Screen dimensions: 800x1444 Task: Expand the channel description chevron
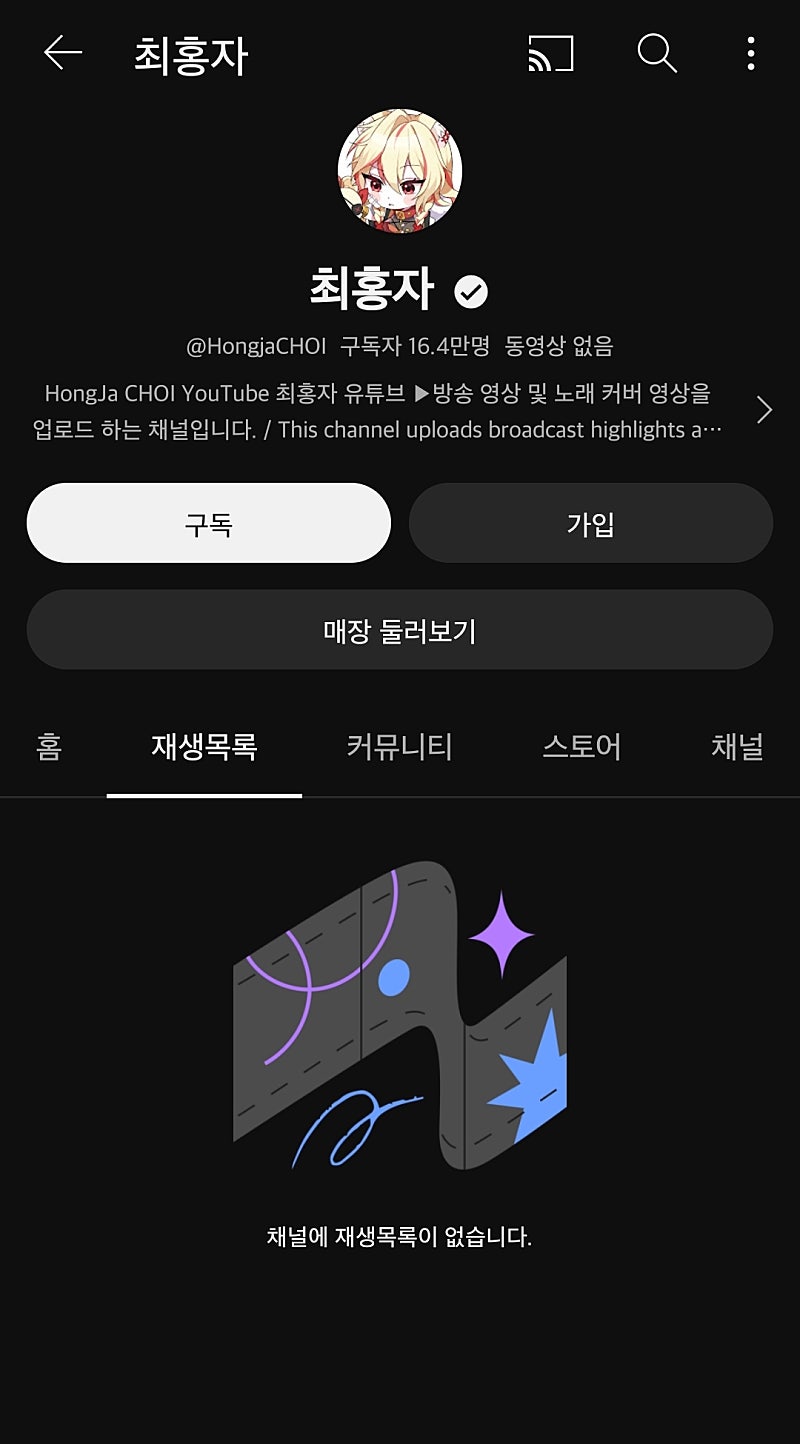764,410
